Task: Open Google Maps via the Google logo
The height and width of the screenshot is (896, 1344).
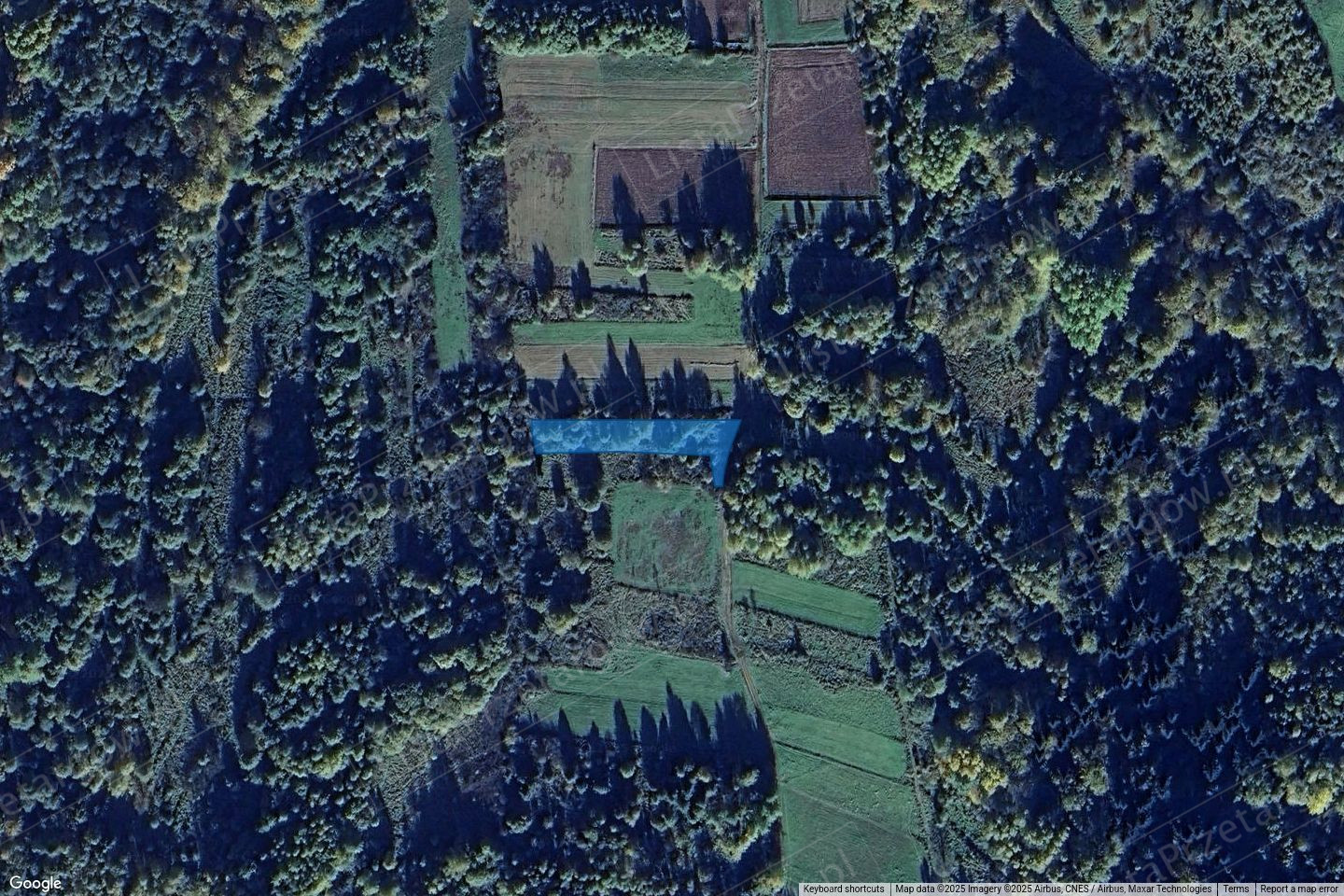Action: tap(35, 883)
